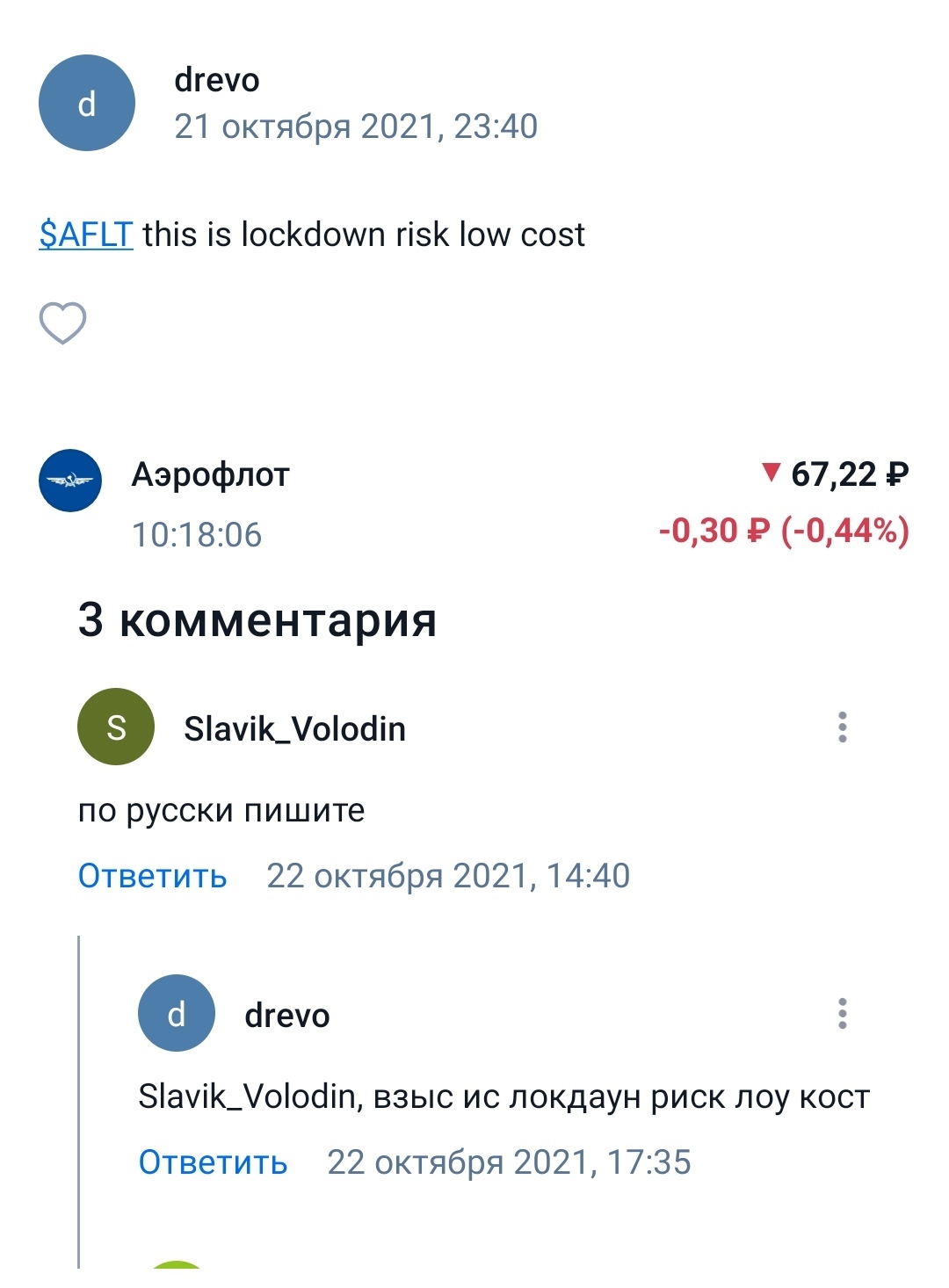Open the Аэрофлот stock card
Screen dimensions: 949x1288
pos(474,503)
